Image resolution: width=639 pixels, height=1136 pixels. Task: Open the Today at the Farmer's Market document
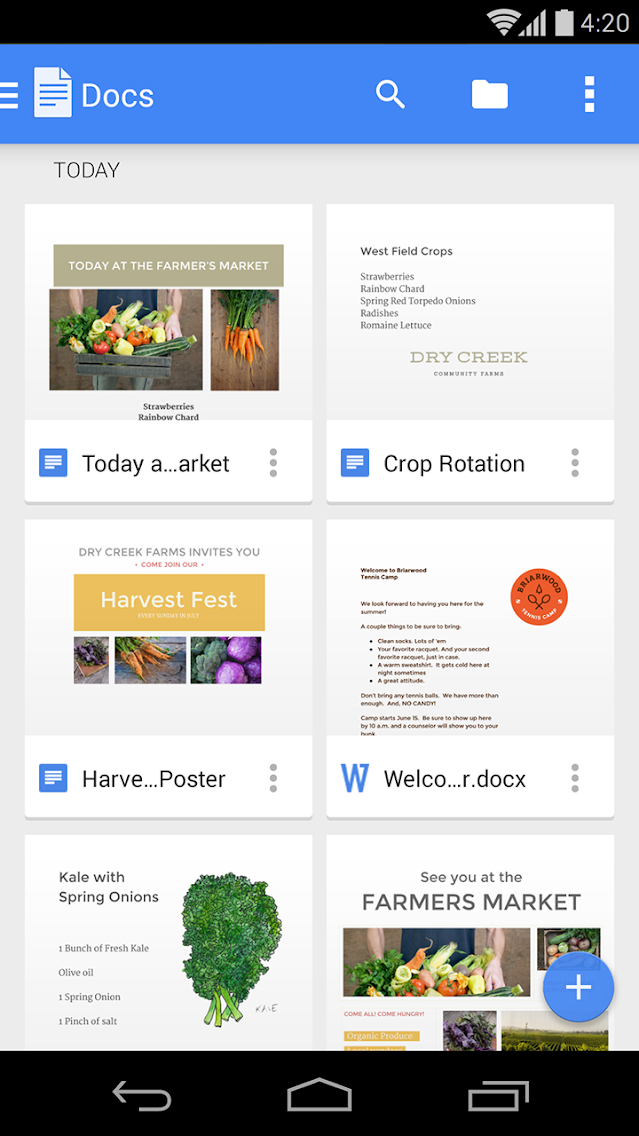click(168, 313)
